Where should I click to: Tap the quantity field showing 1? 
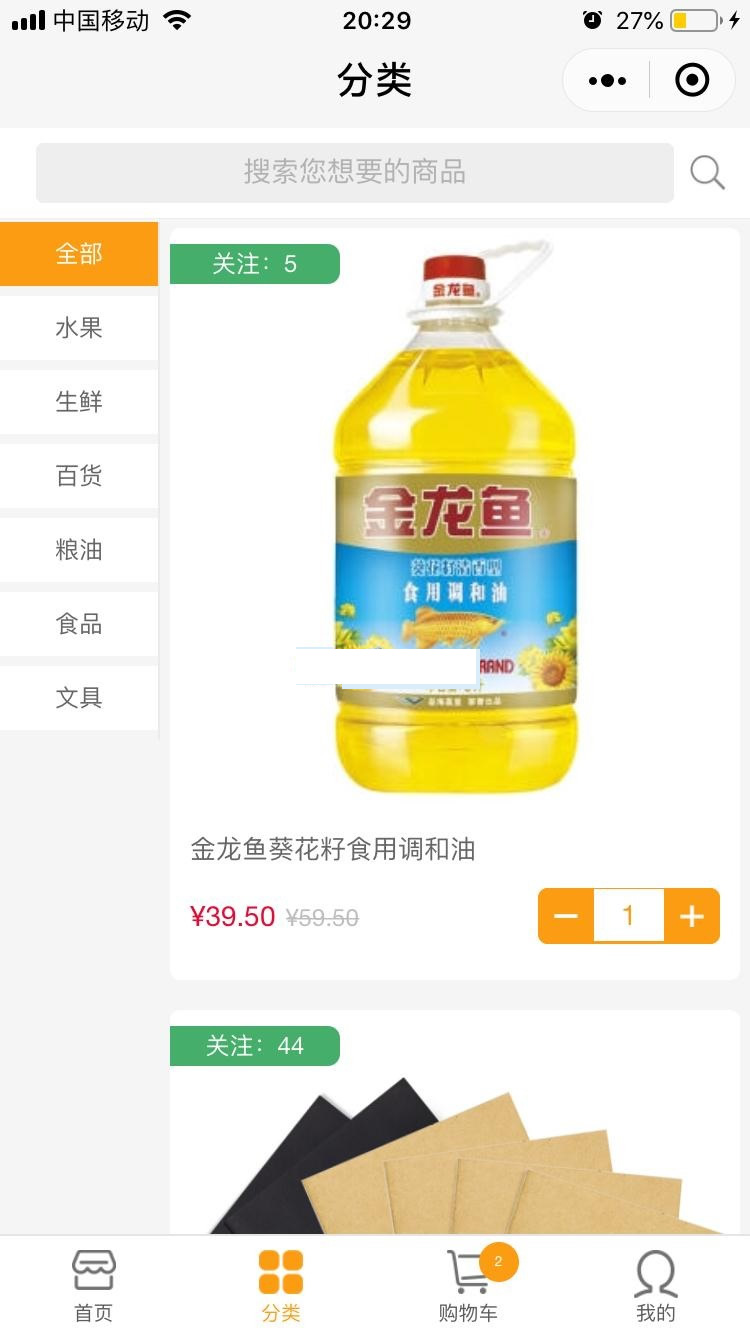pyautogui.click(x=628, y=916)
